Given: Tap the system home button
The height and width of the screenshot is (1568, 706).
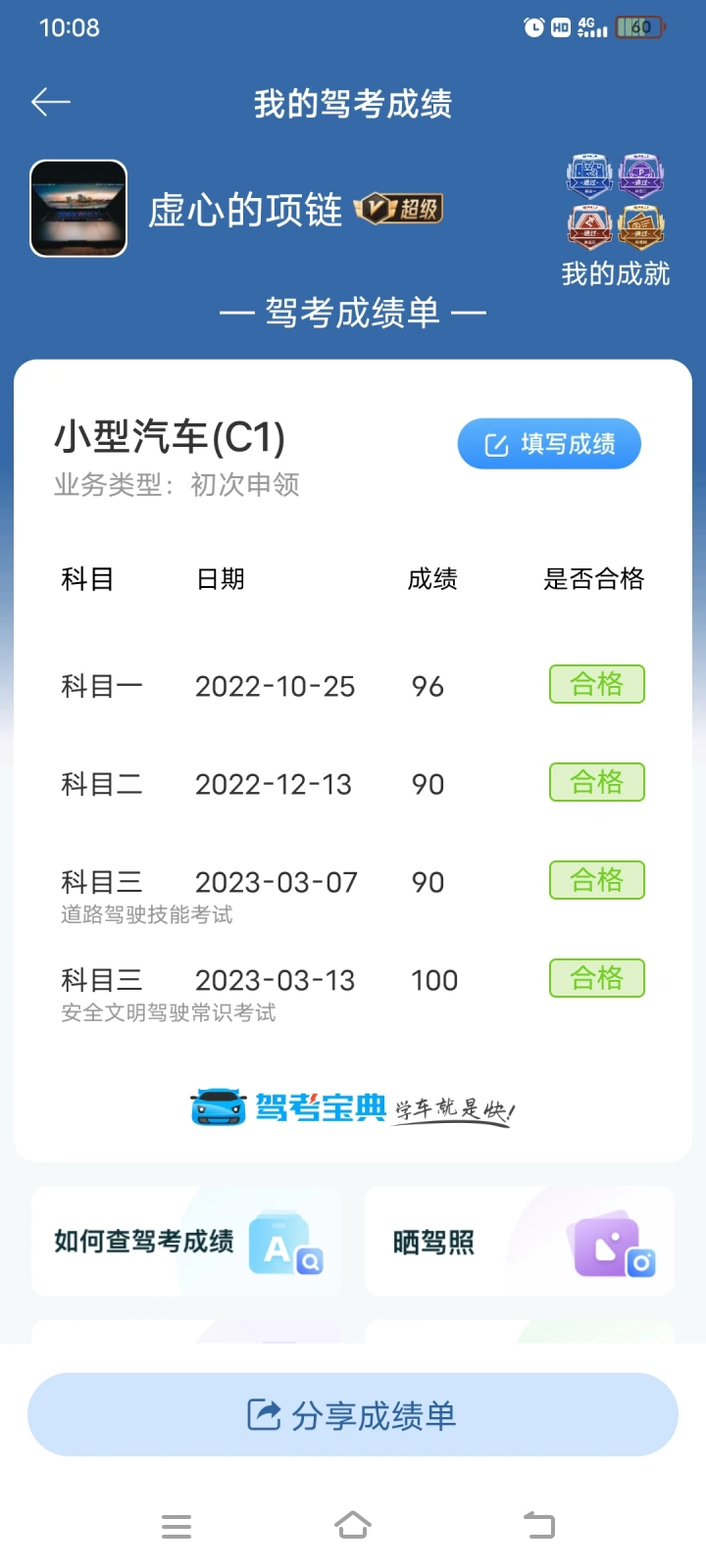Looking at the screenshot, I should [x=353, y=1526].
